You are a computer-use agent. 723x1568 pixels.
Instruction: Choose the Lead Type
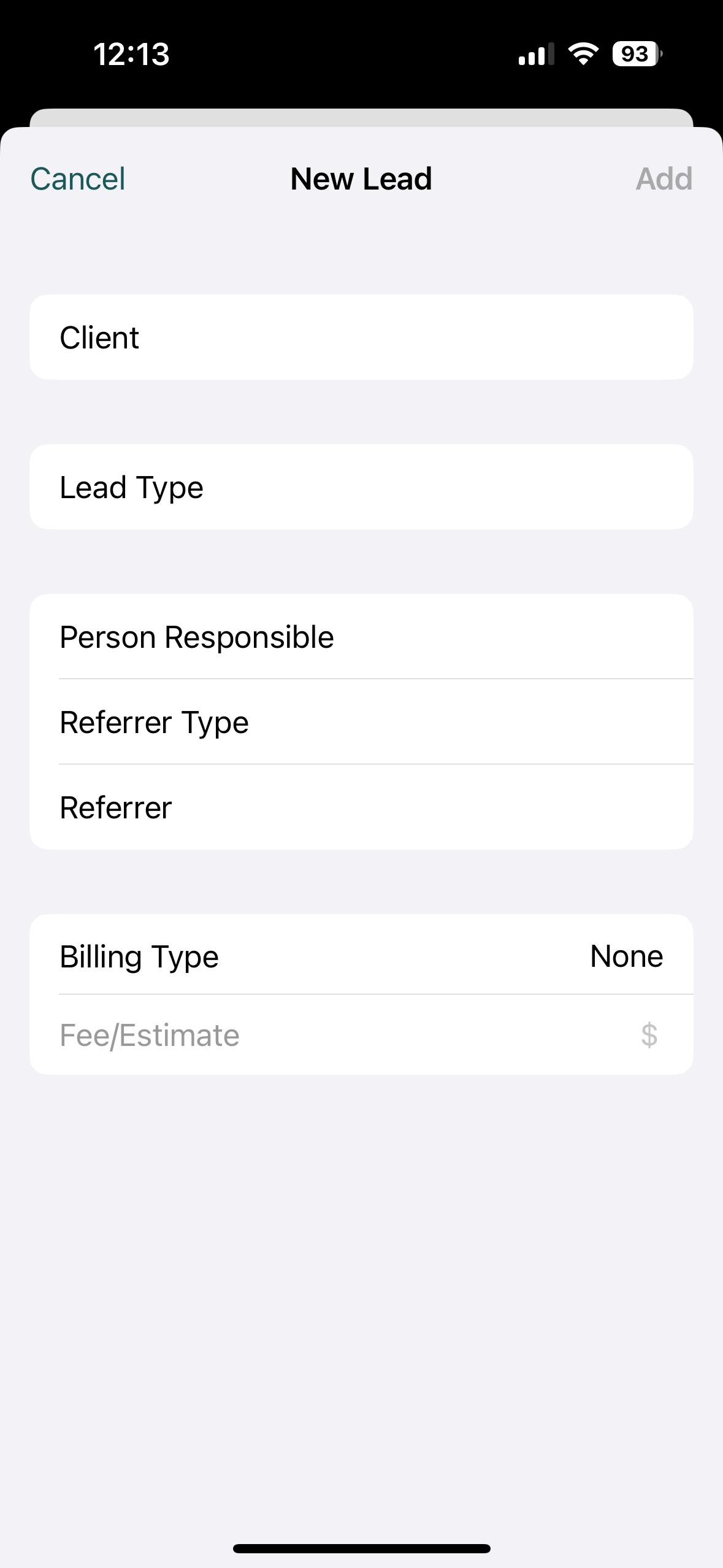click(361, 487)
